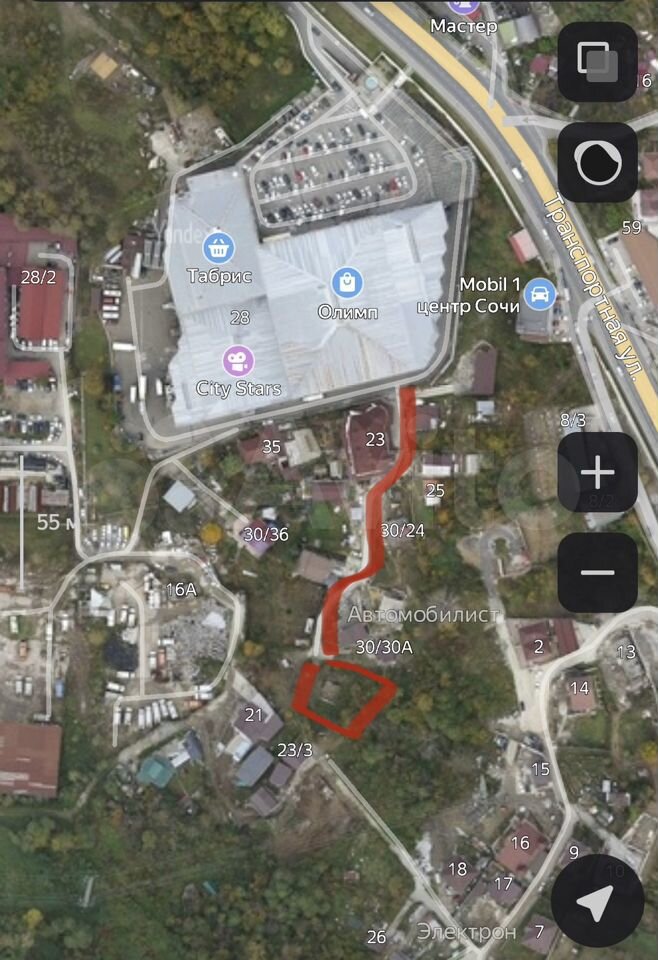The image size is (658, 960).
Task: Open the Мастер place marker
Action: coord(463,8)
